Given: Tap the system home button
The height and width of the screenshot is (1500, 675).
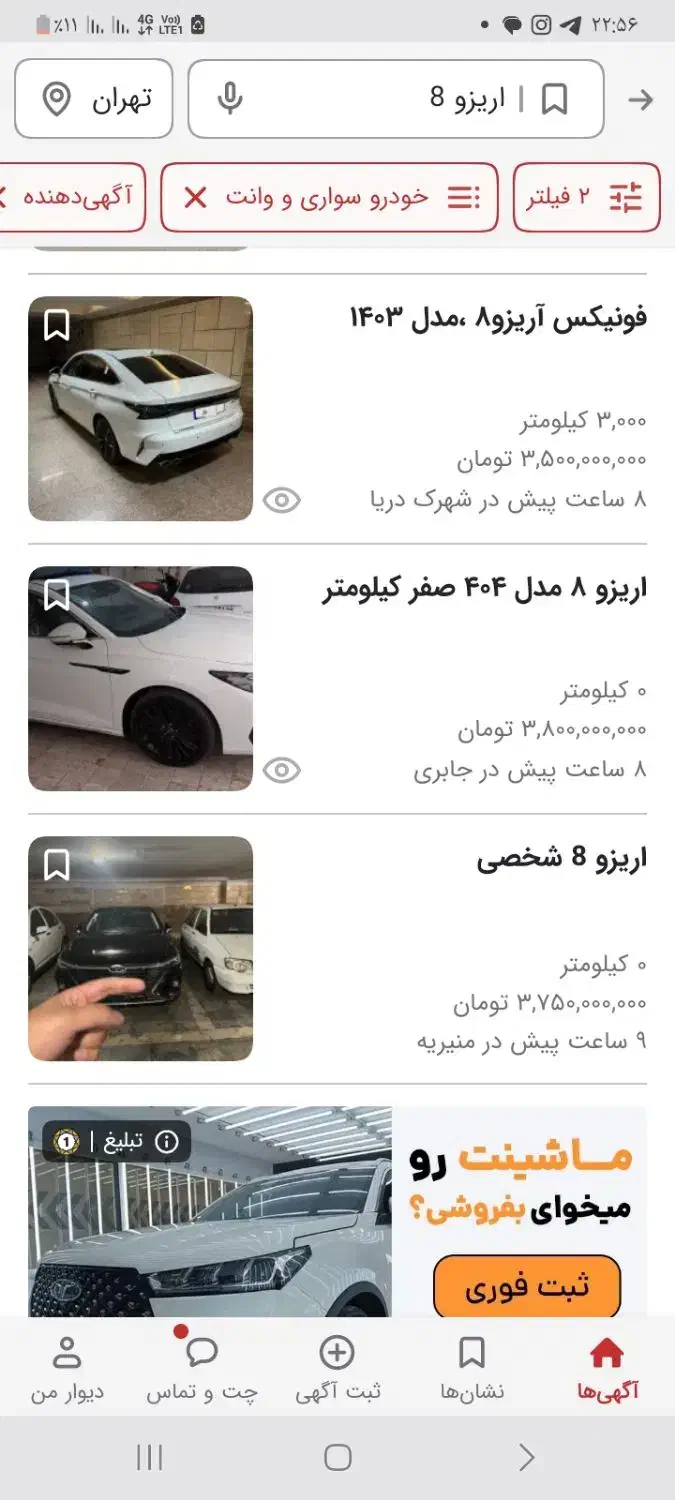Looking at the screenshot, I should (x=338, y=1458).
